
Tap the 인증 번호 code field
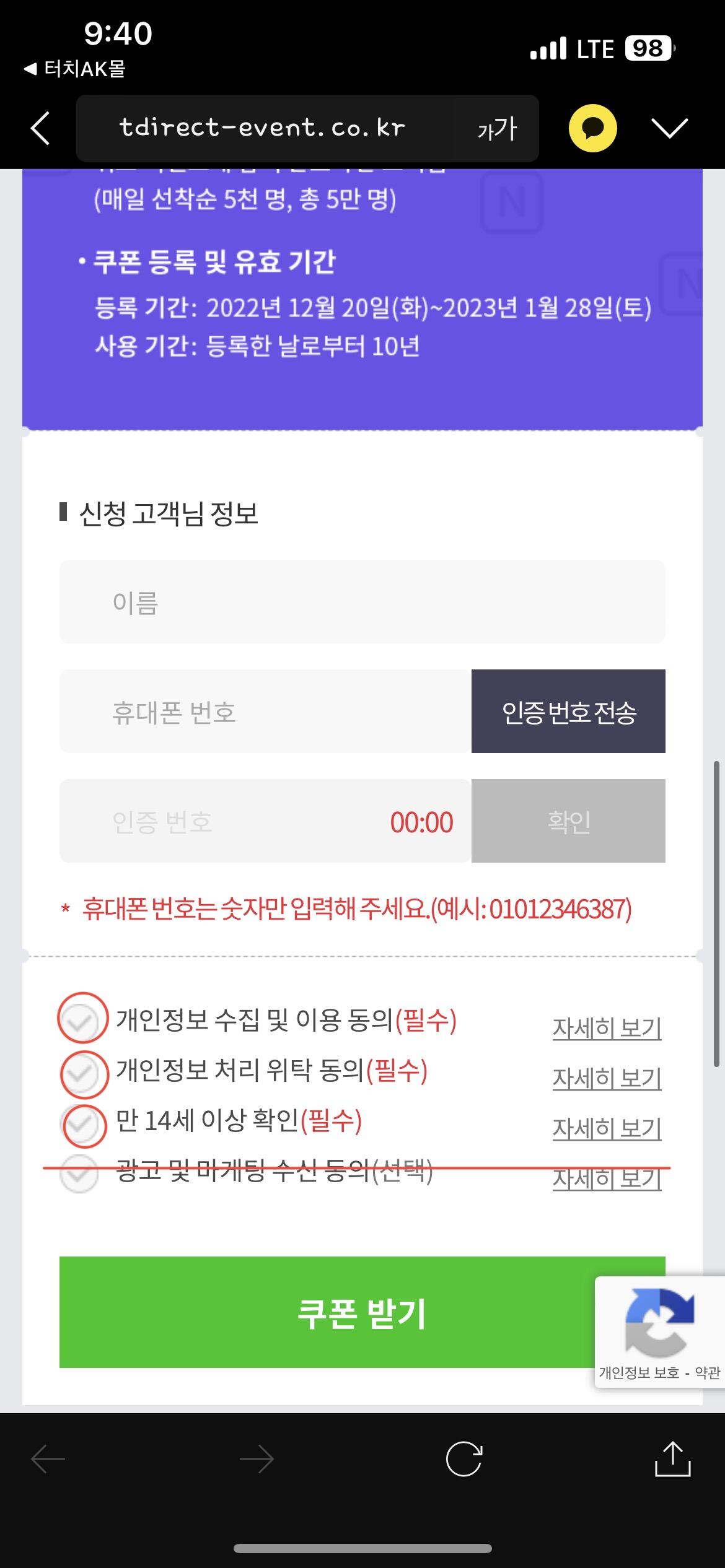click(265, 821)
